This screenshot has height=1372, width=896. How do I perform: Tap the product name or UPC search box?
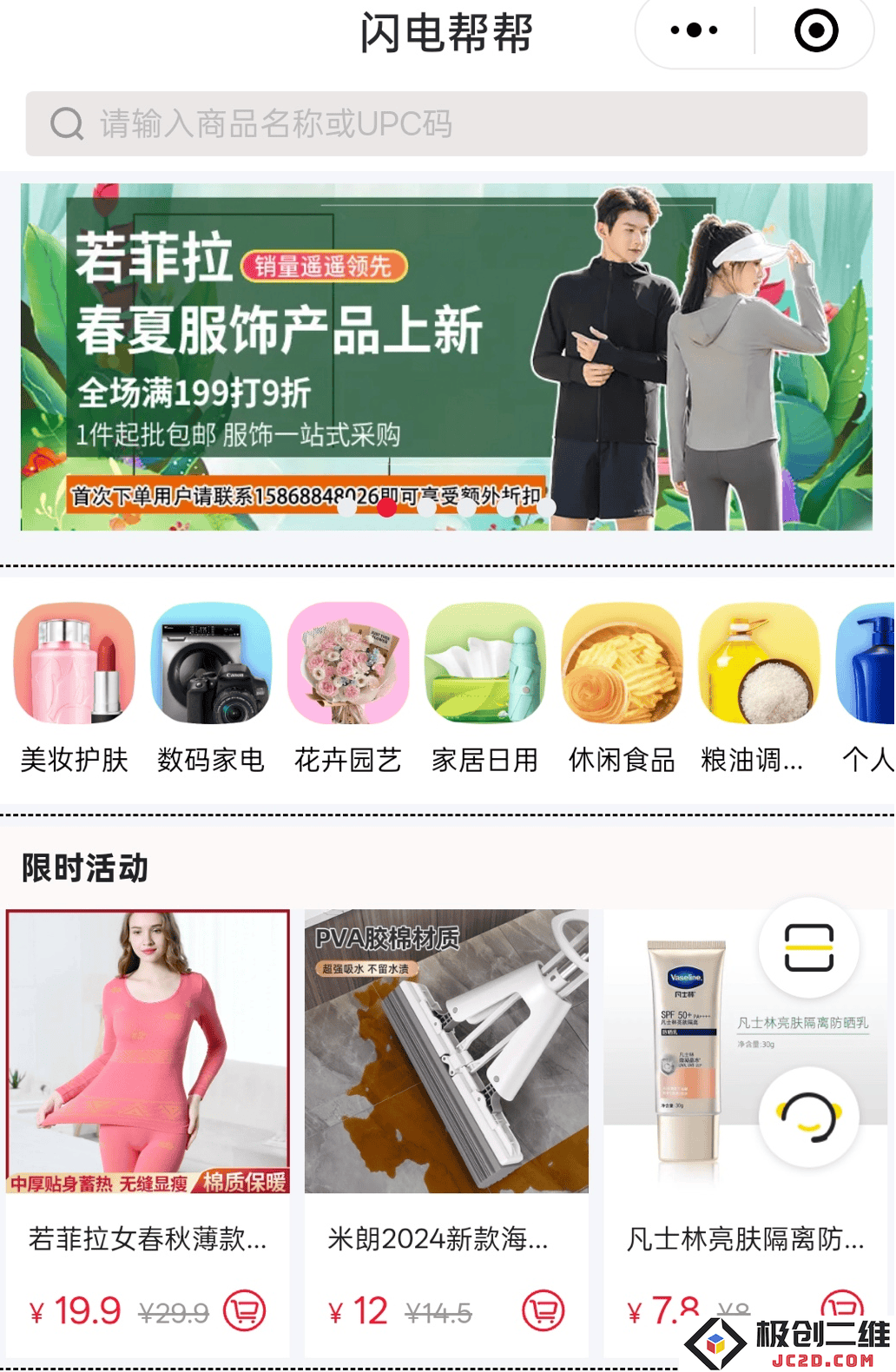(446, 124)
